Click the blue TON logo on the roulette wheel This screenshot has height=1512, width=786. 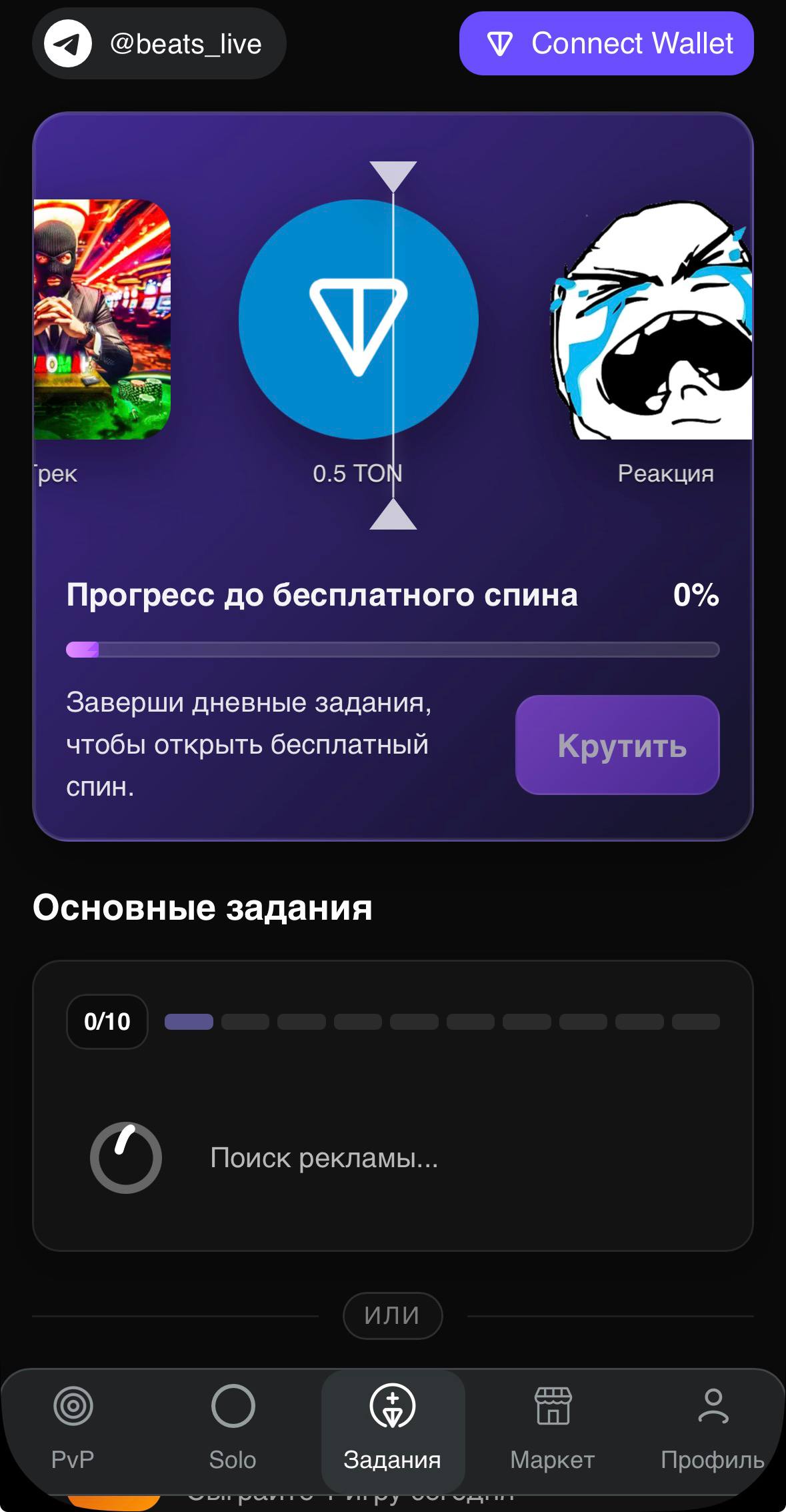click(x=359, y=320)
